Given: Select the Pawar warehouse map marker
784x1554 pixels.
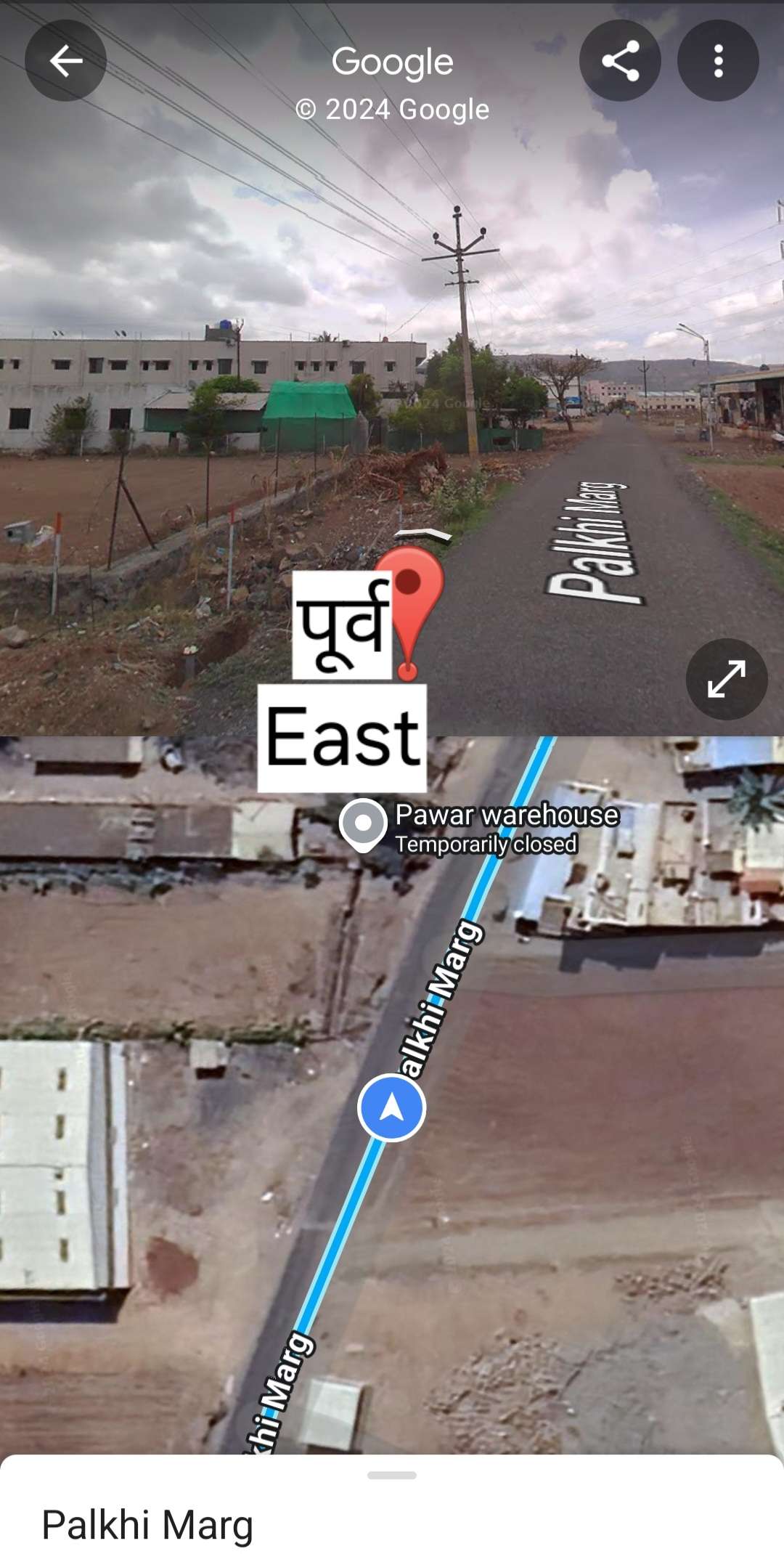Looking at the screenshot, I should tap(363, 825).
